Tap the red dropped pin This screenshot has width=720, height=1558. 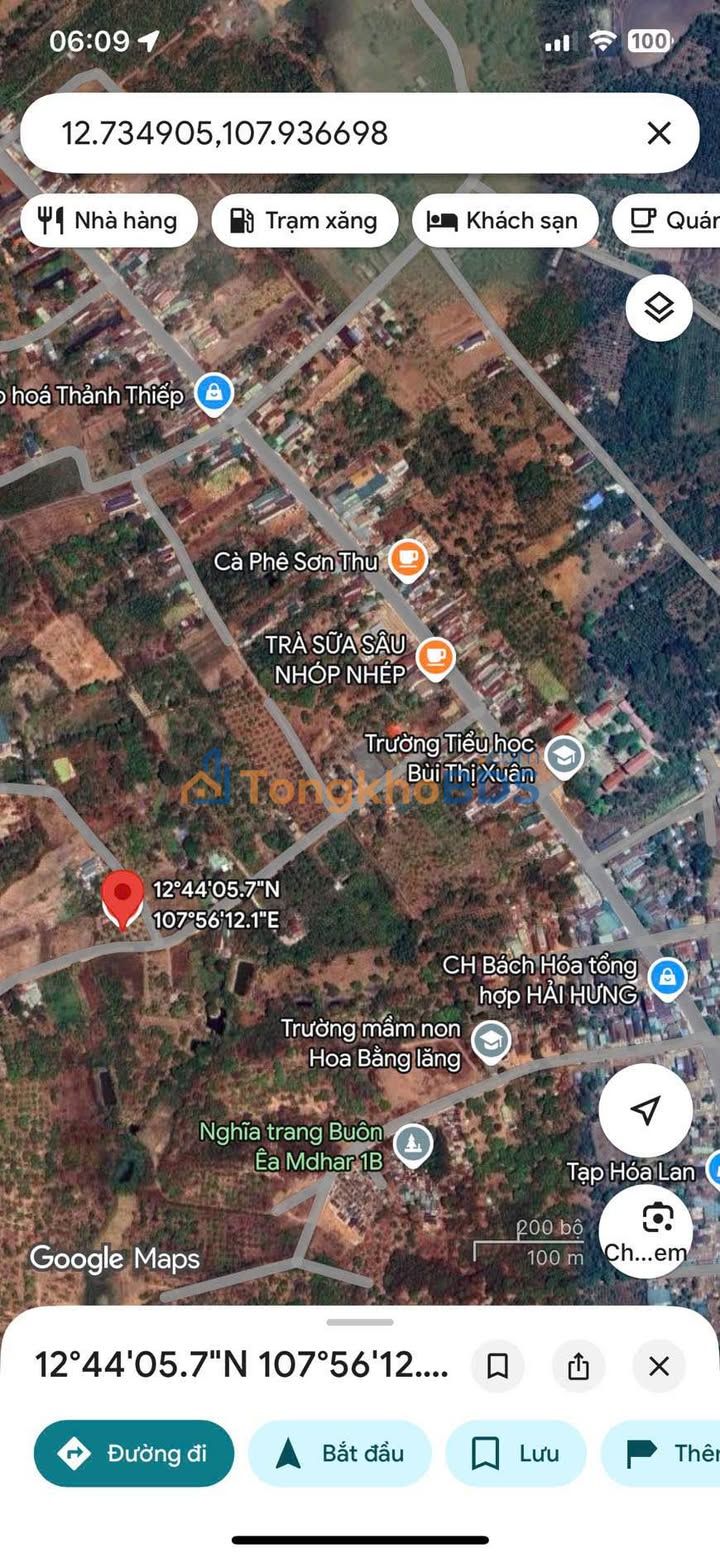pyautogui.click(x=123, y=897)
